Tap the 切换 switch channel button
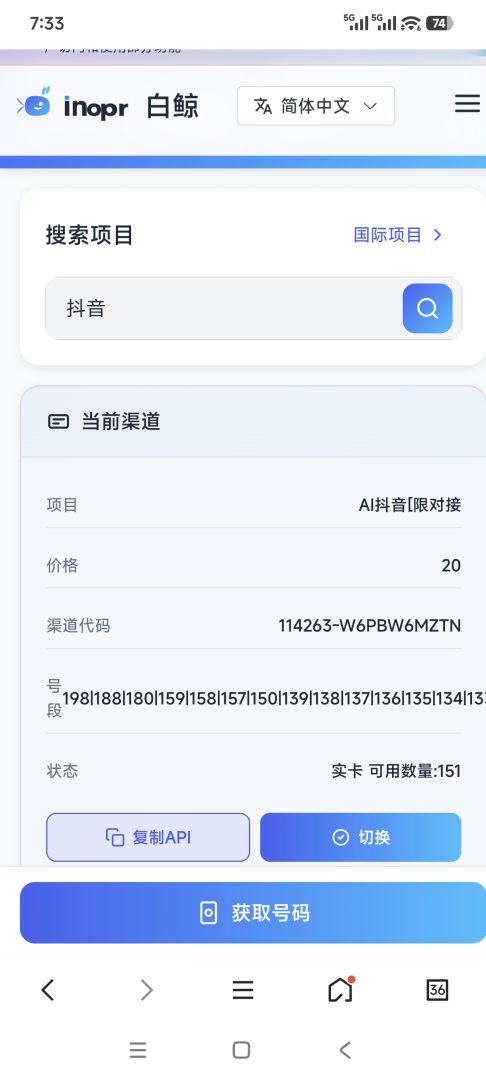This screenshot has width=486, height=1080. (361, 837)
